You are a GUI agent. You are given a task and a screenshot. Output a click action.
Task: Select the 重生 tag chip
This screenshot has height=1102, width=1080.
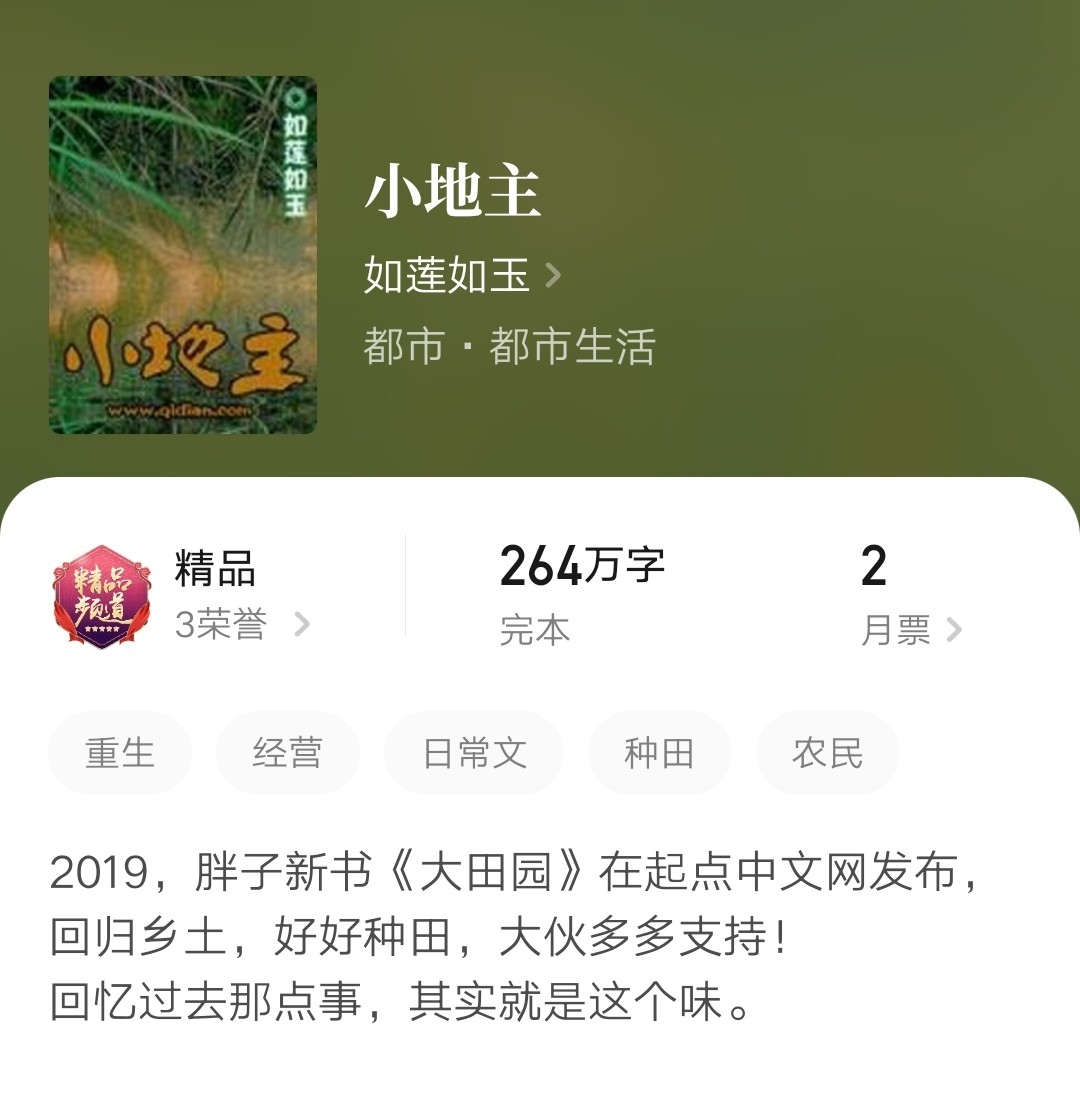pyautogui.click(x=120, y=753)
